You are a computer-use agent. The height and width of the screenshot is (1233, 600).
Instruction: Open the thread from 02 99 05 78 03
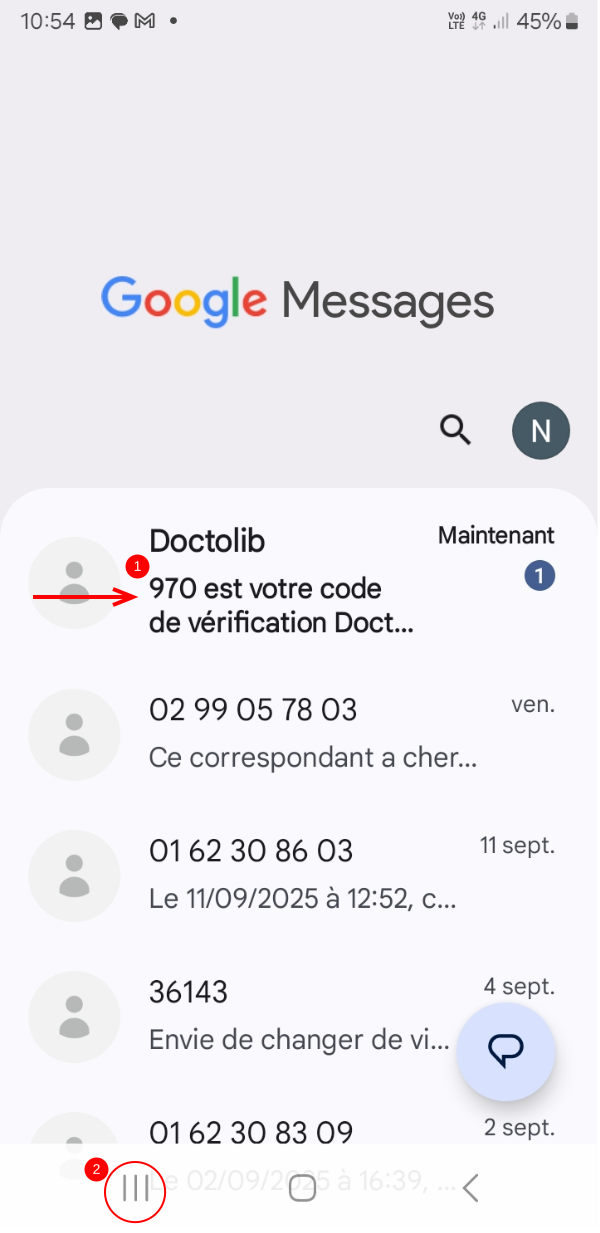(x=300, y=733)
